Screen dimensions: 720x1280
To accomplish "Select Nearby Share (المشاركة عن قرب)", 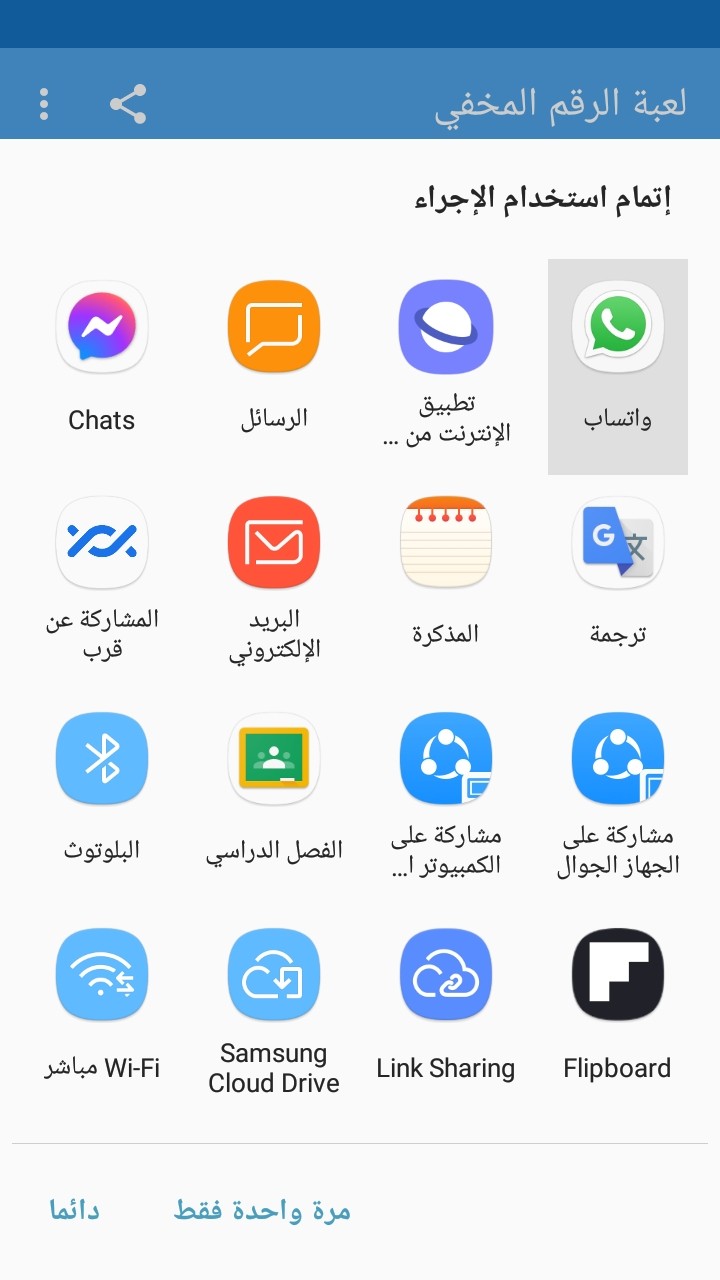I will point(102,582).
